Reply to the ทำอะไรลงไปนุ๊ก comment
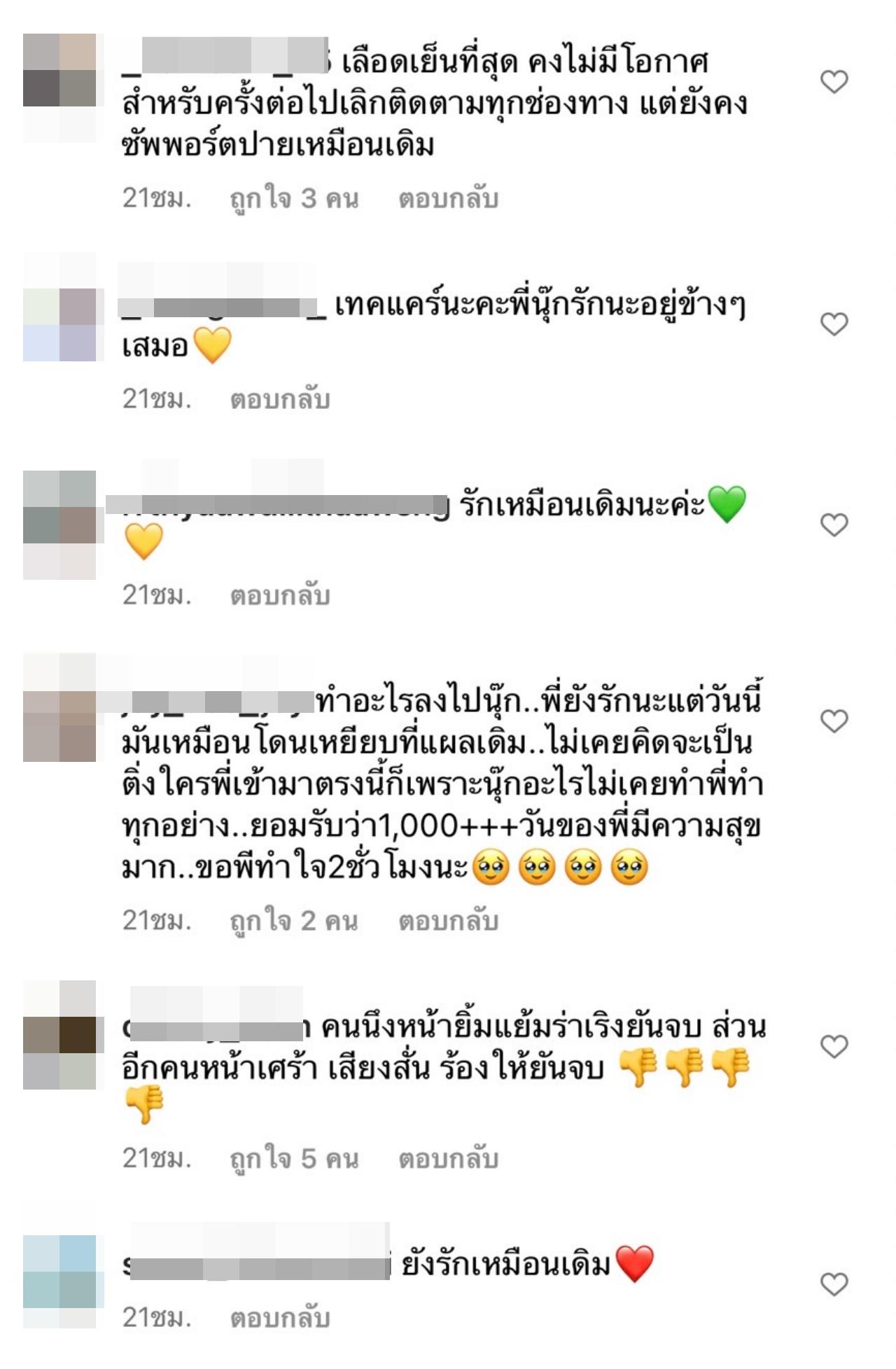Screen dimensions: 896x1369 tap(448, 921)
